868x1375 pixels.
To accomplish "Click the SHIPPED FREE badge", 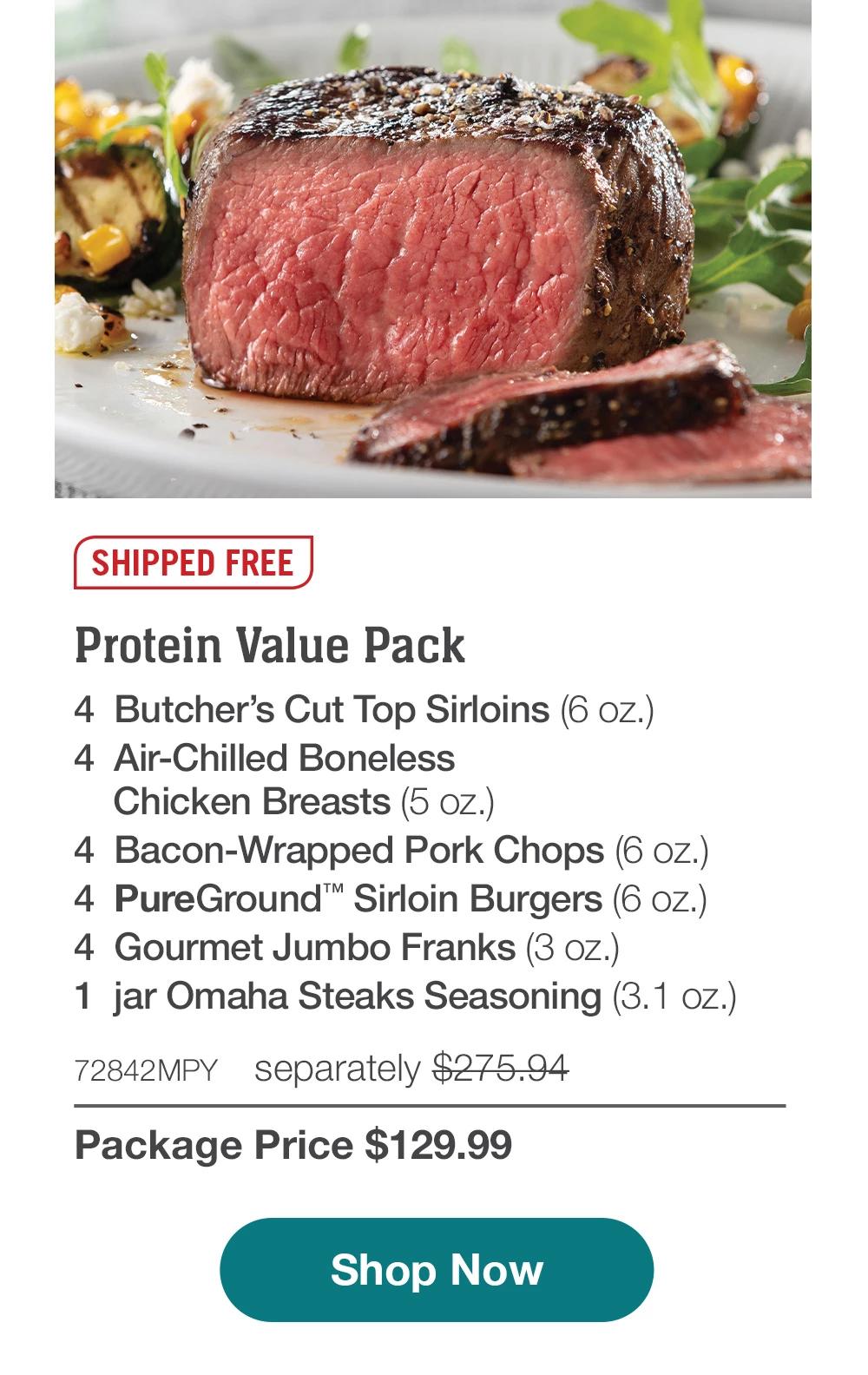I will 193,562.
